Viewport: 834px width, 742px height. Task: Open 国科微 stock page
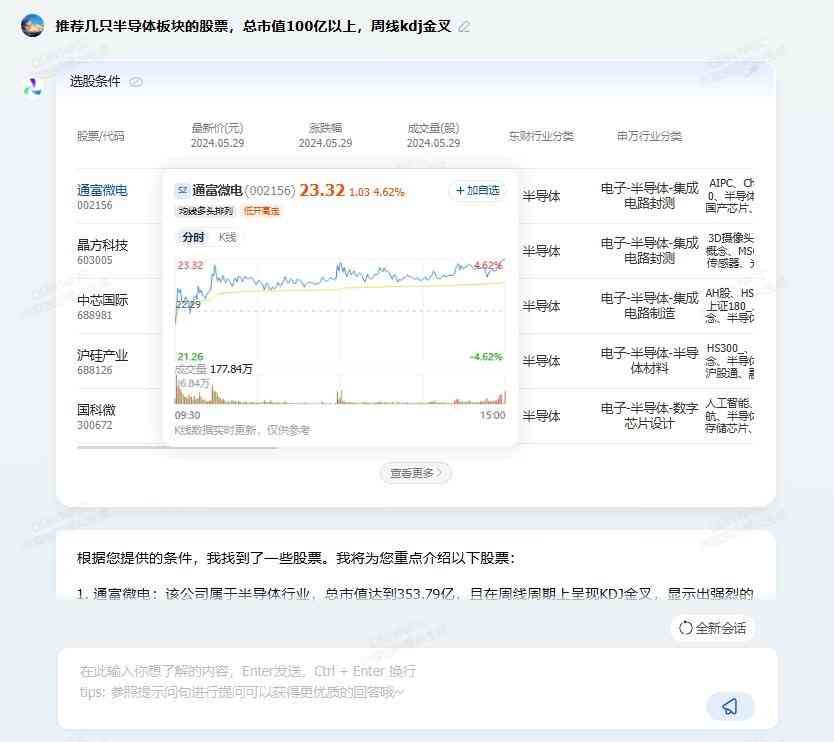coord(96,410)
